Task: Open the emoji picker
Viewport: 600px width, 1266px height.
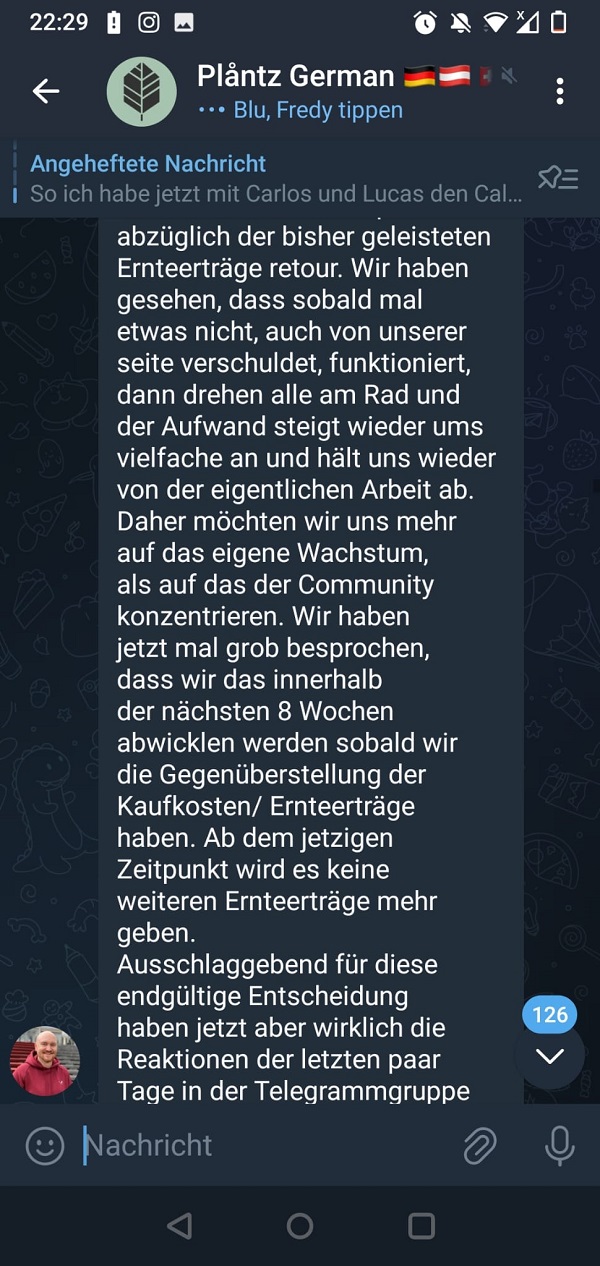Action: point(45,1146)
